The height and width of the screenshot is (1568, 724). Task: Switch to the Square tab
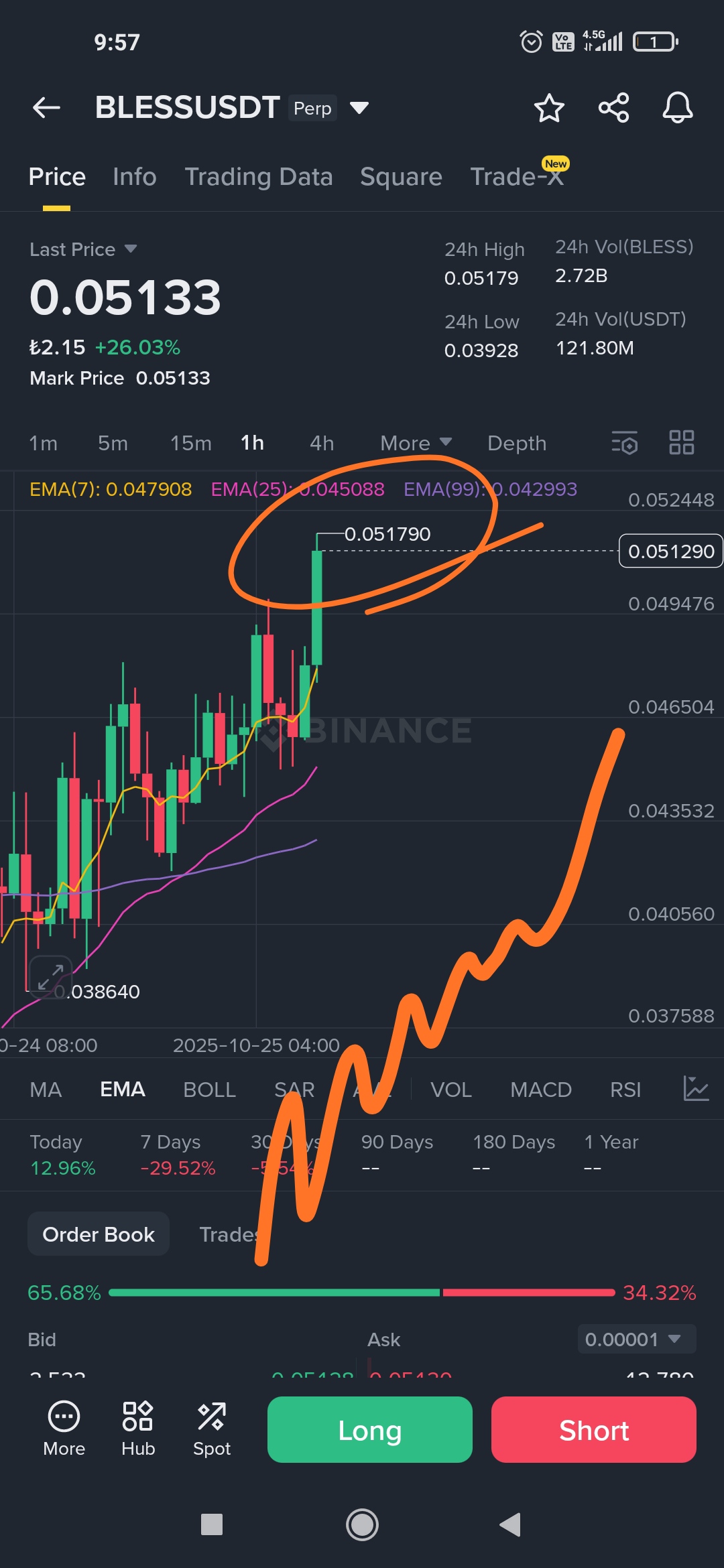click(x=401, y=177)
